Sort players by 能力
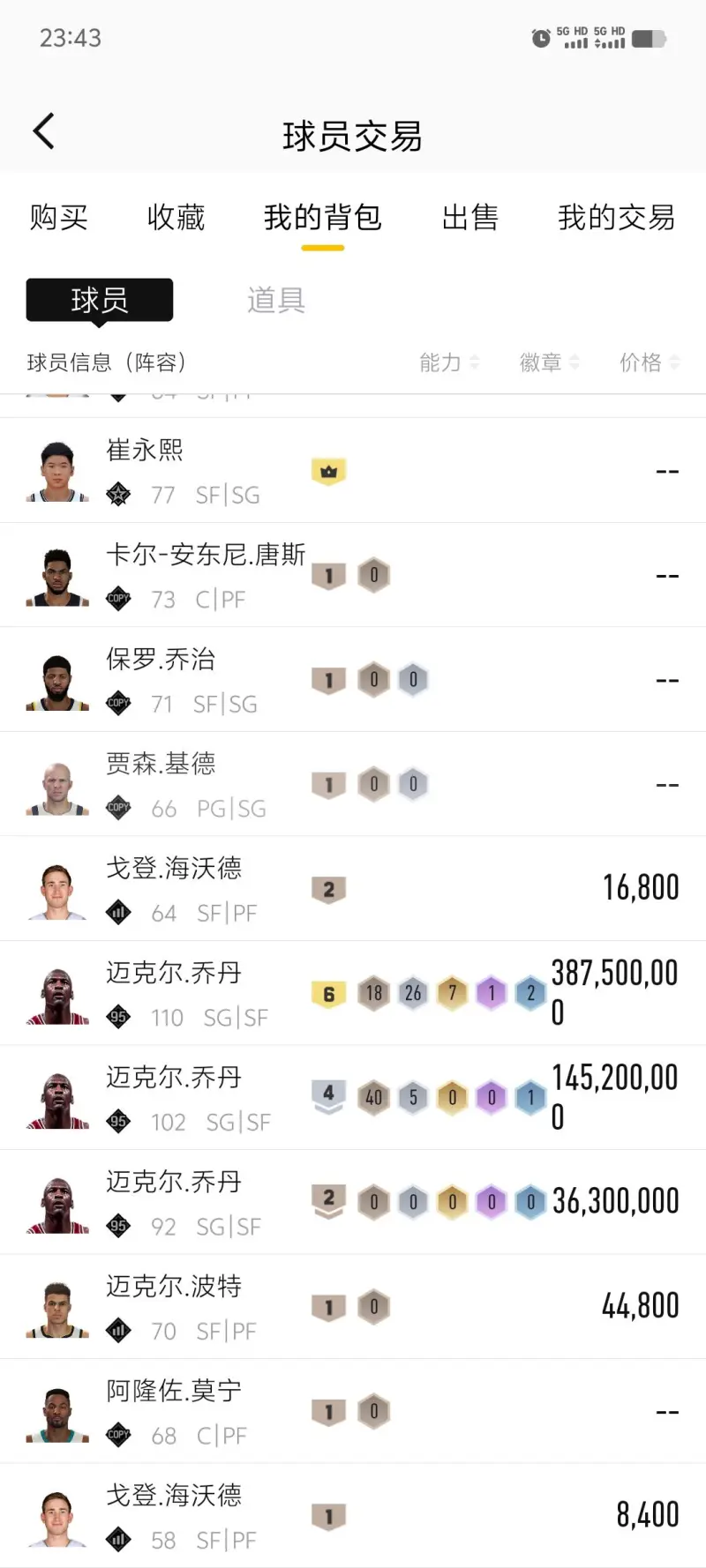This screenshot has width=706, height=1568. coord(448,362)
